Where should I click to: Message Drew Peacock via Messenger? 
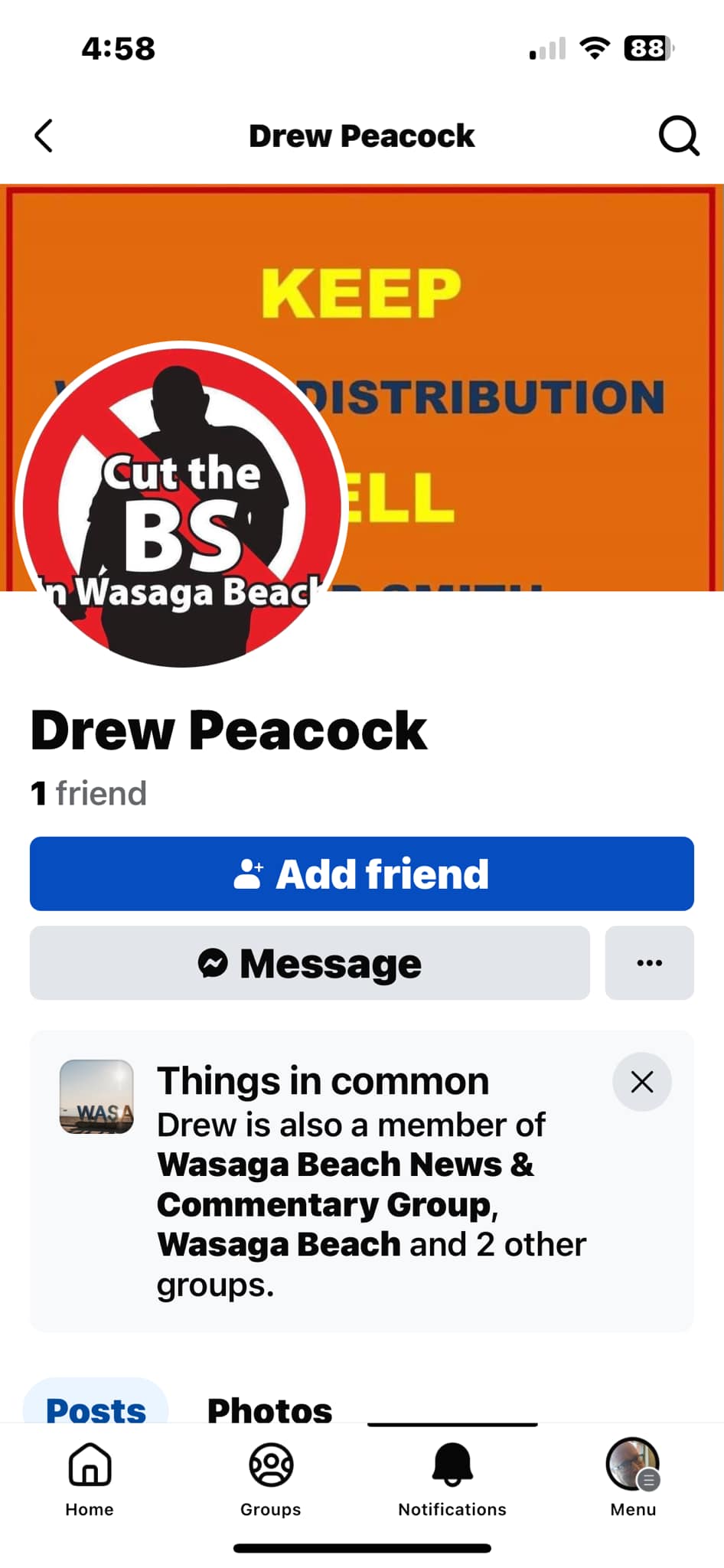tap(309, 963)
